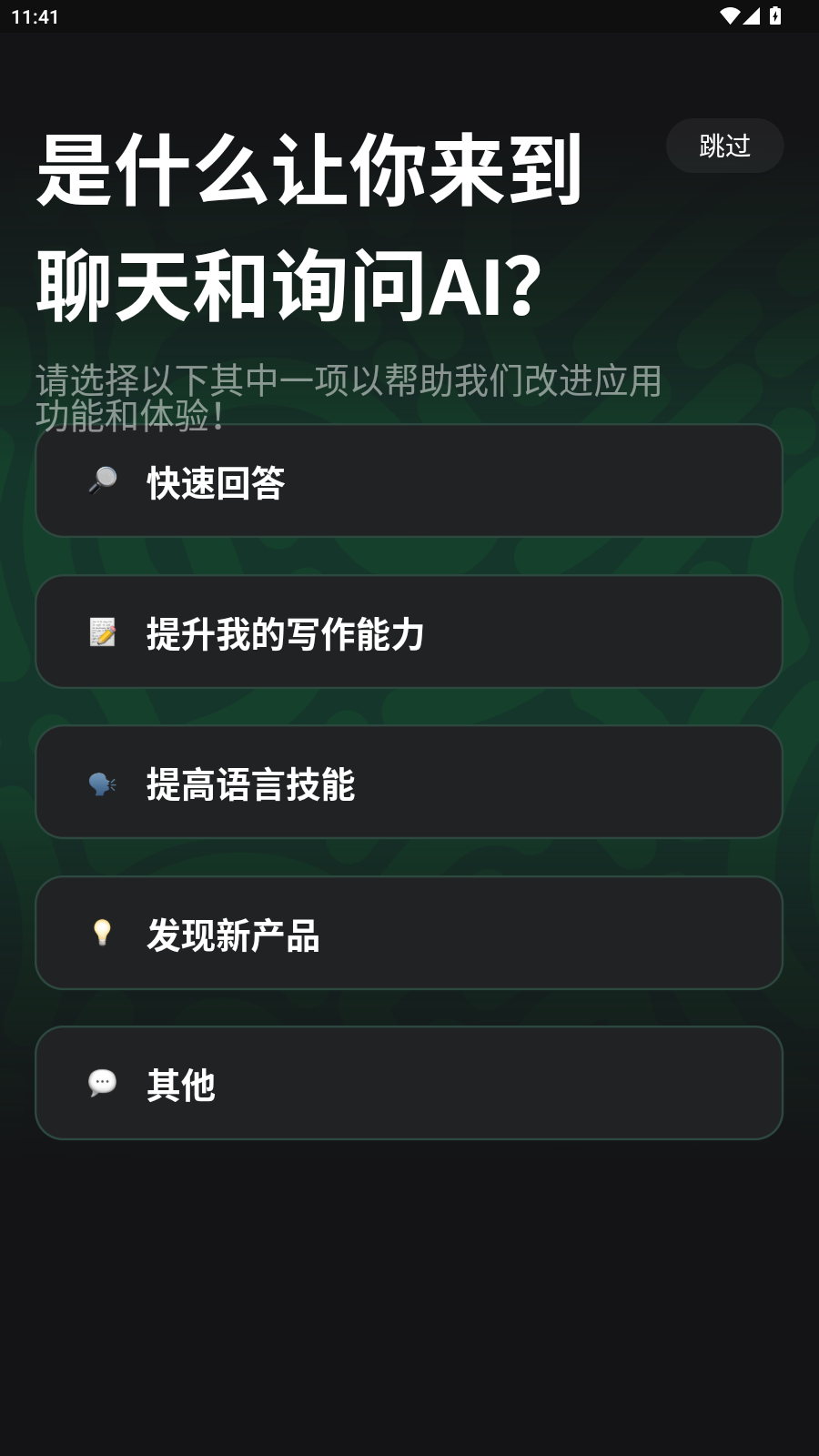The height and width of the screenshot is (1456, 819).
Task: Click the signal strength icon in the status bar
Action: tap(751, 15)
